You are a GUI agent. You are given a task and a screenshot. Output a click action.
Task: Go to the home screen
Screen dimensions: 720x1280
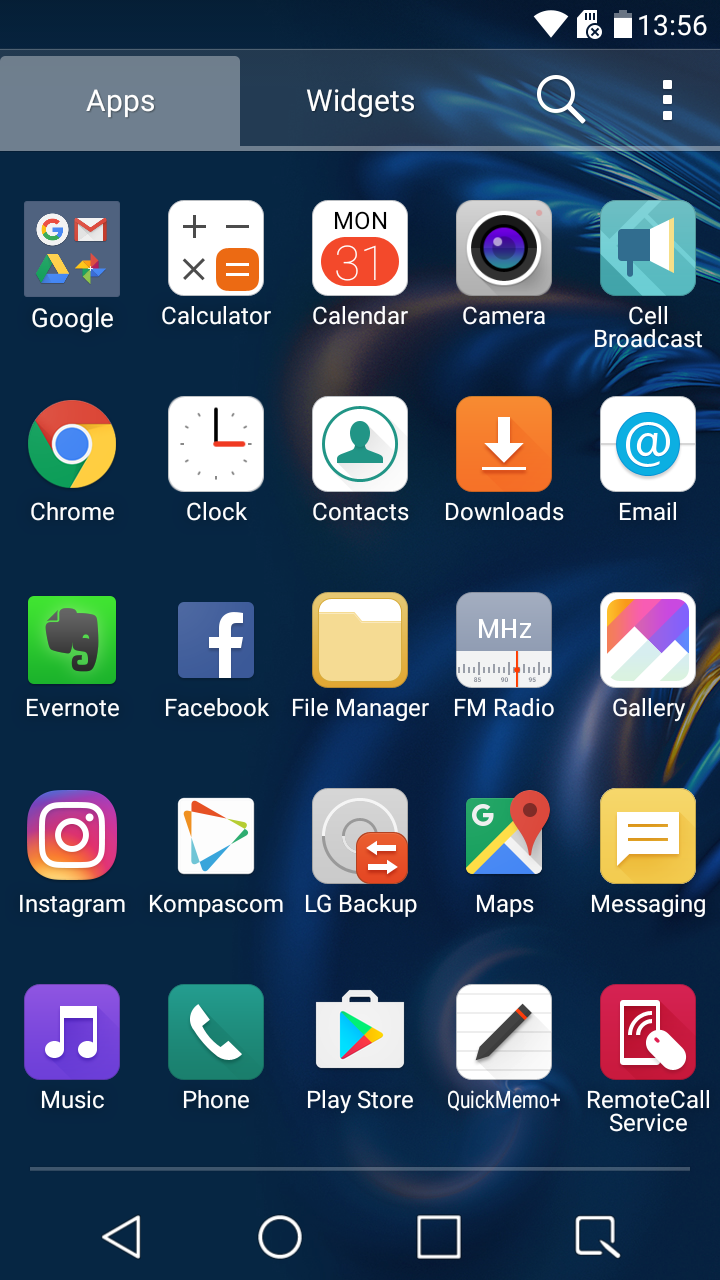tap(280, 1237)
